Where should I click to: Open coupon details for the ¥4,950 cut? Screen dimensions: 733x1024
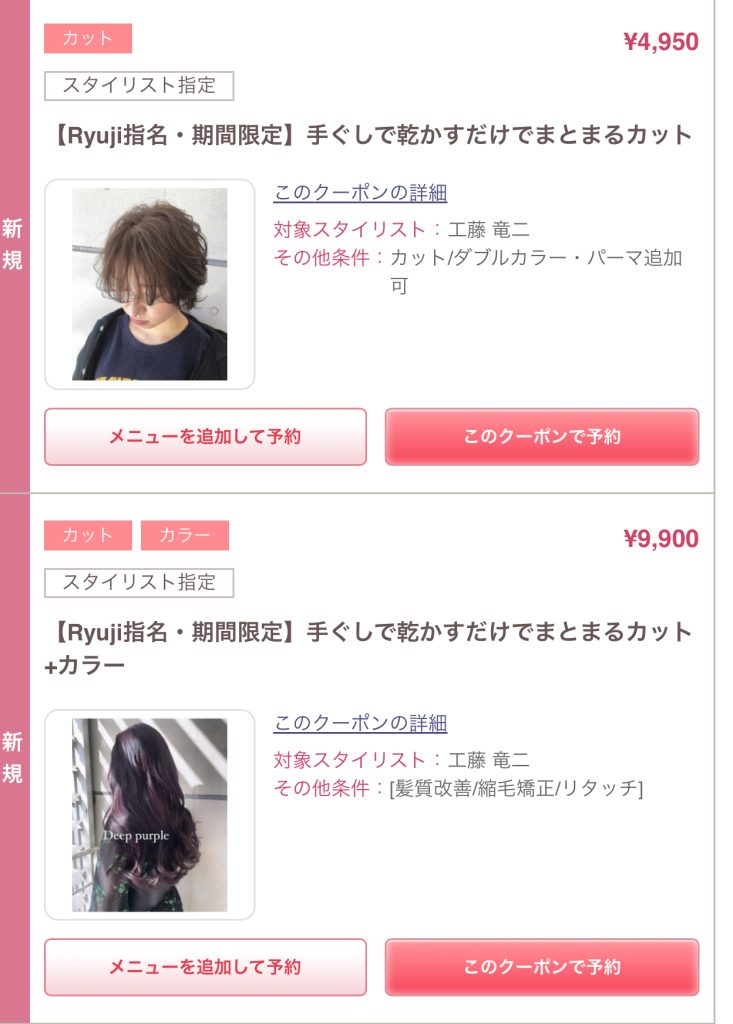(x=360, y=193)
